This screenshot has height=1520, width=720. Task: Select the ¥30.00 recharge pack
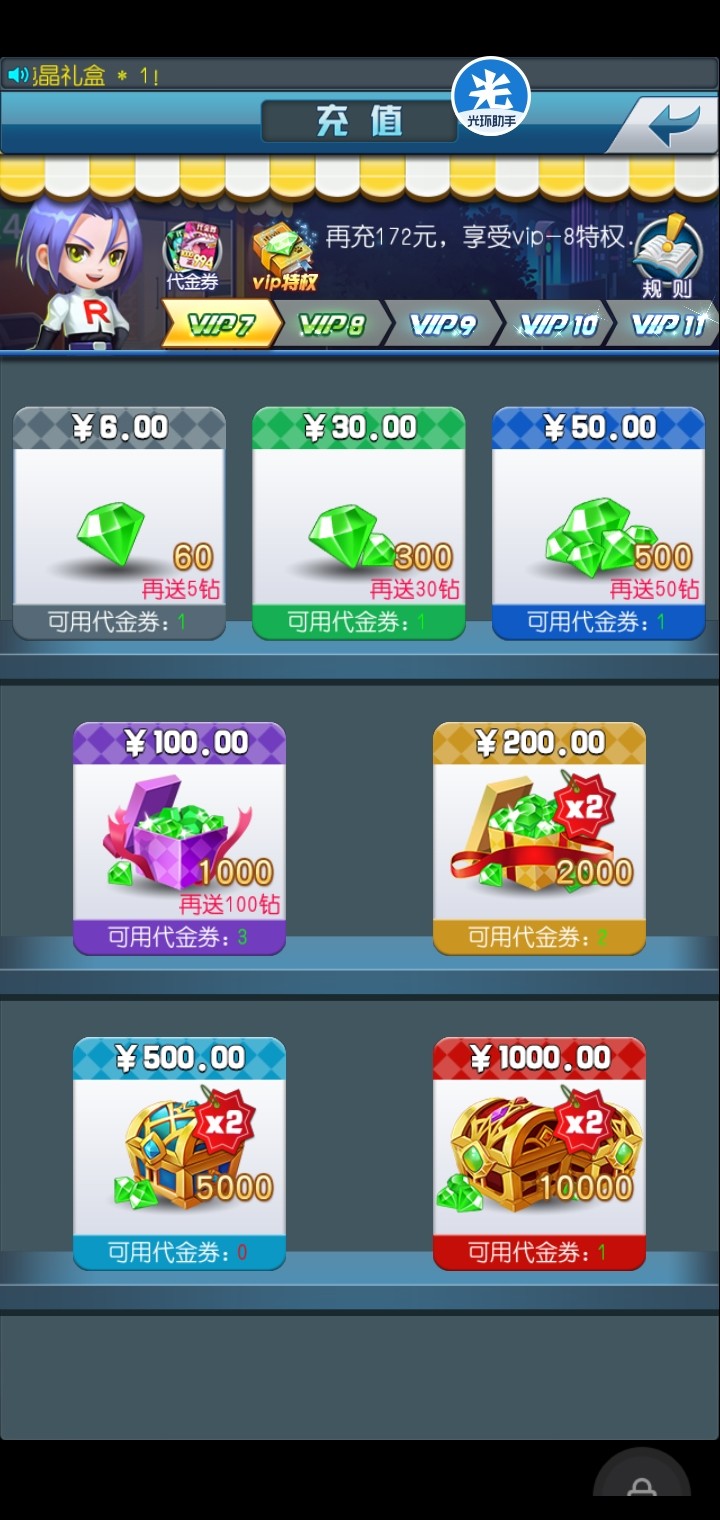tap(359, 523)
